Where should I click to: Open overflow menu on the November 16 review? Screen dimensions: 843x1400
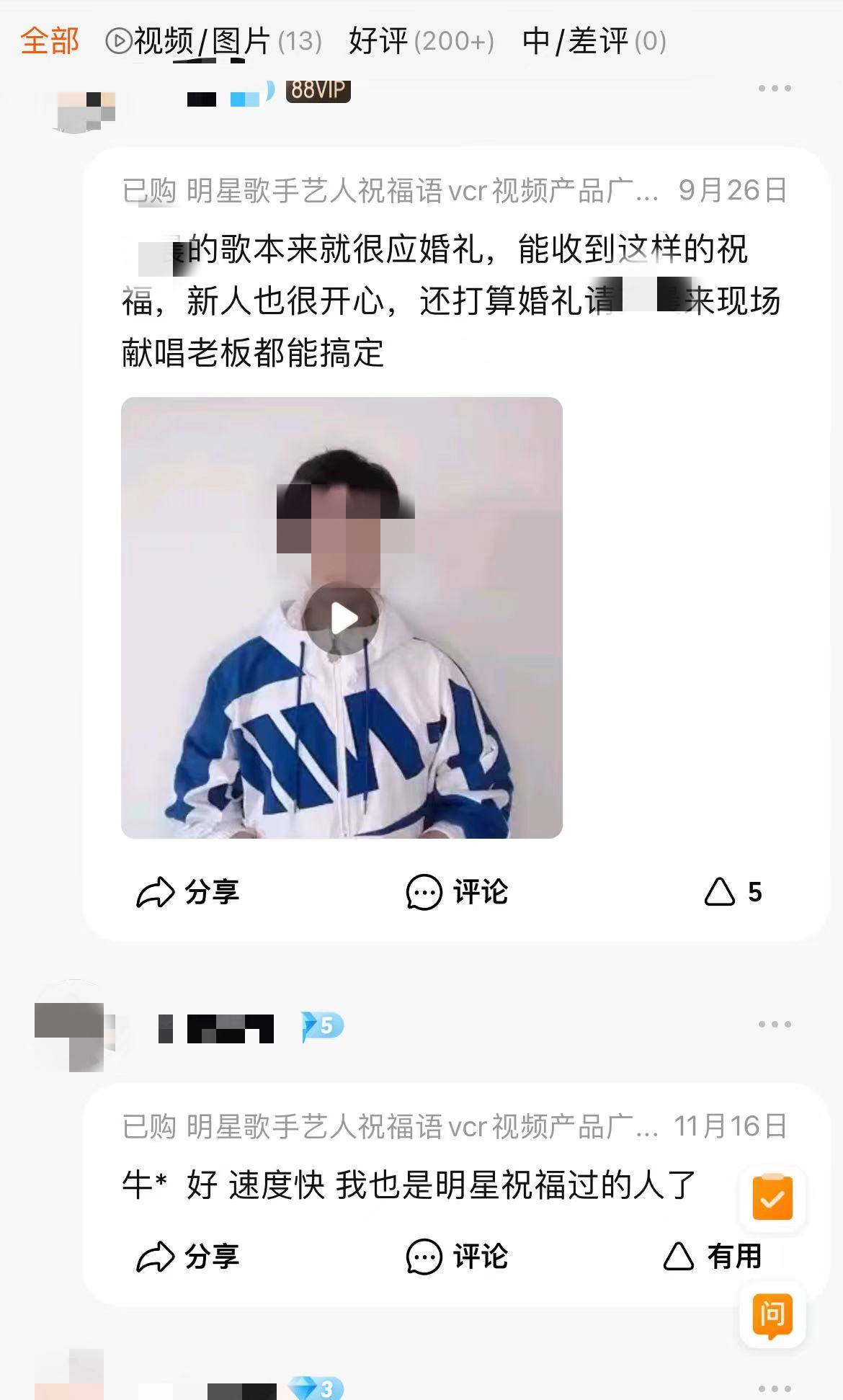[x=775, y=1024]
